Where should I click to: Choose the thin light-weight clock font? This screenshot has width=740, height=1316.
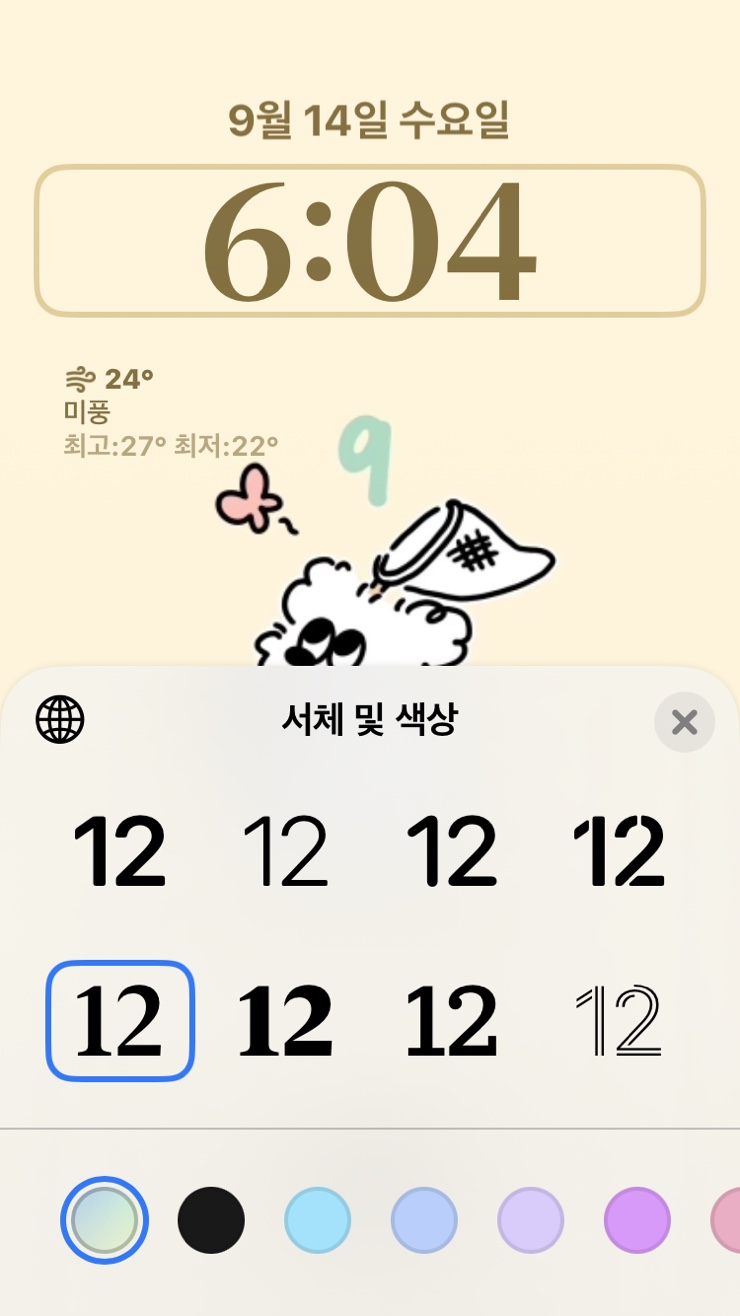pos(286,852)
